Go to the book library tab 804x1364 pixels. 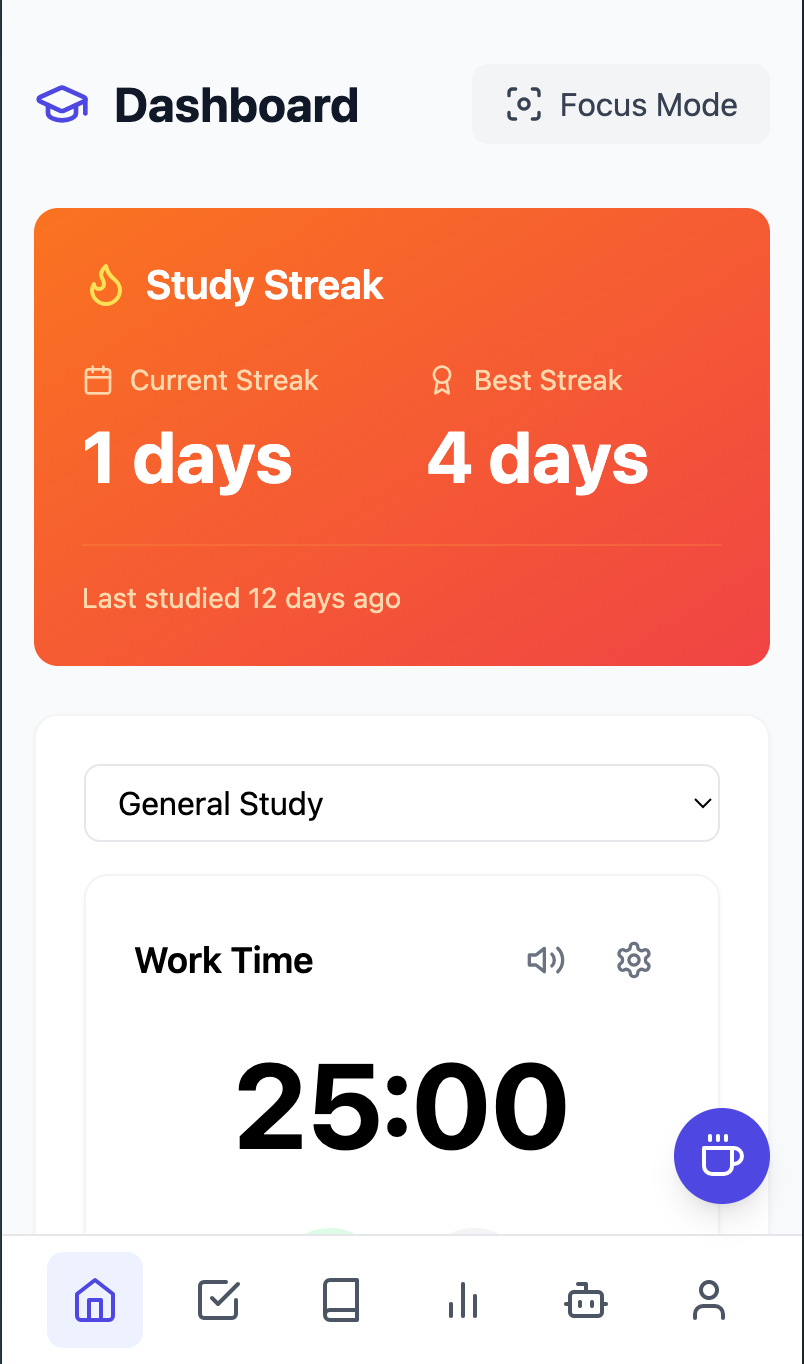(341, 1300)
